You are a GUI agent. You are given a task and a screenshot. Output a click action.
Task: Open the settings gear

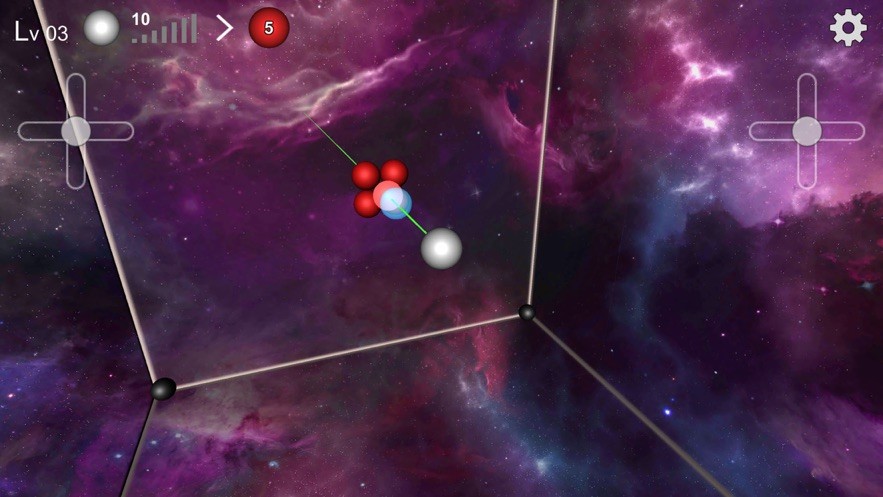[x=848, y=28]
